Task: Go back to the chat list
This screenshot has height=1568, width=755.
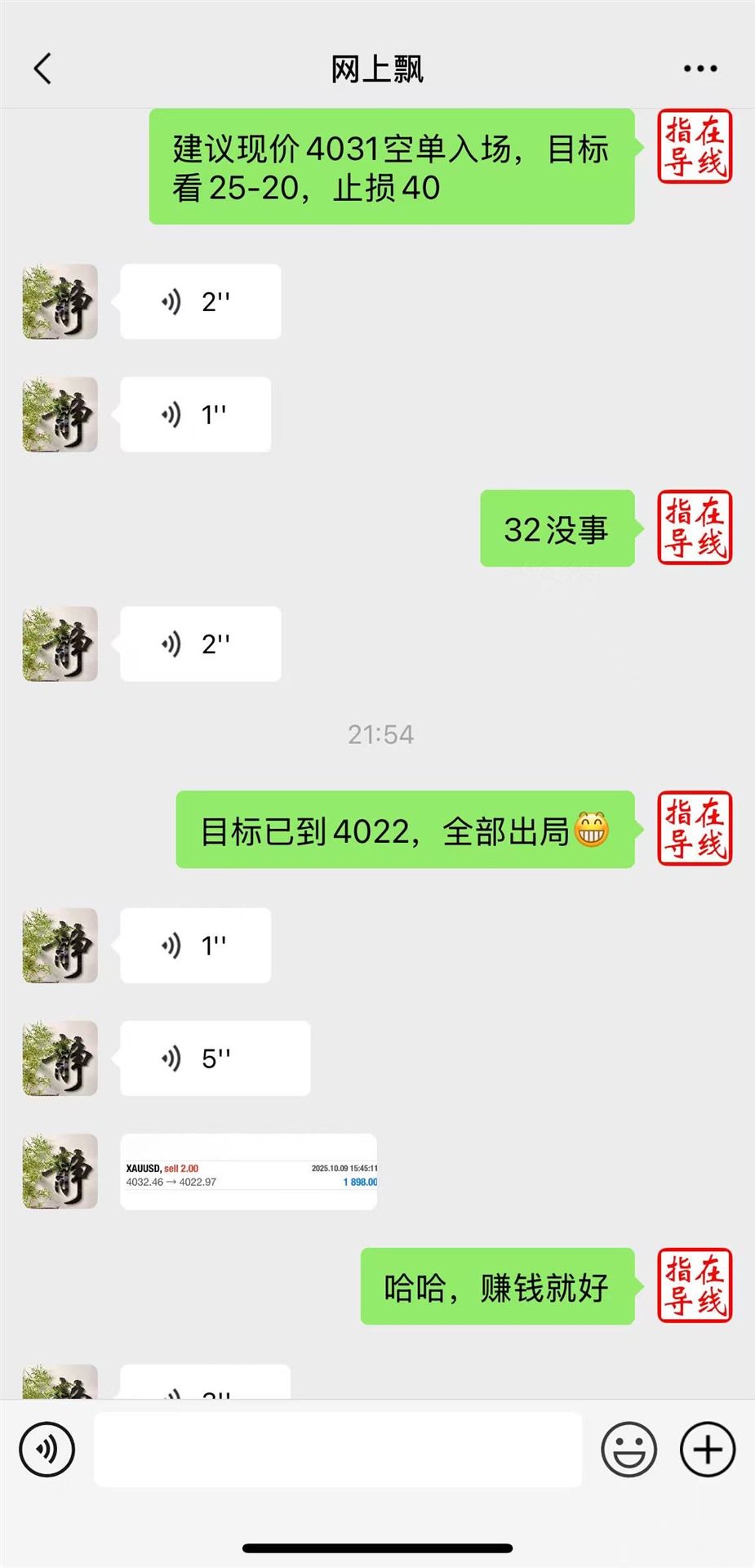Action: (42, 69)
